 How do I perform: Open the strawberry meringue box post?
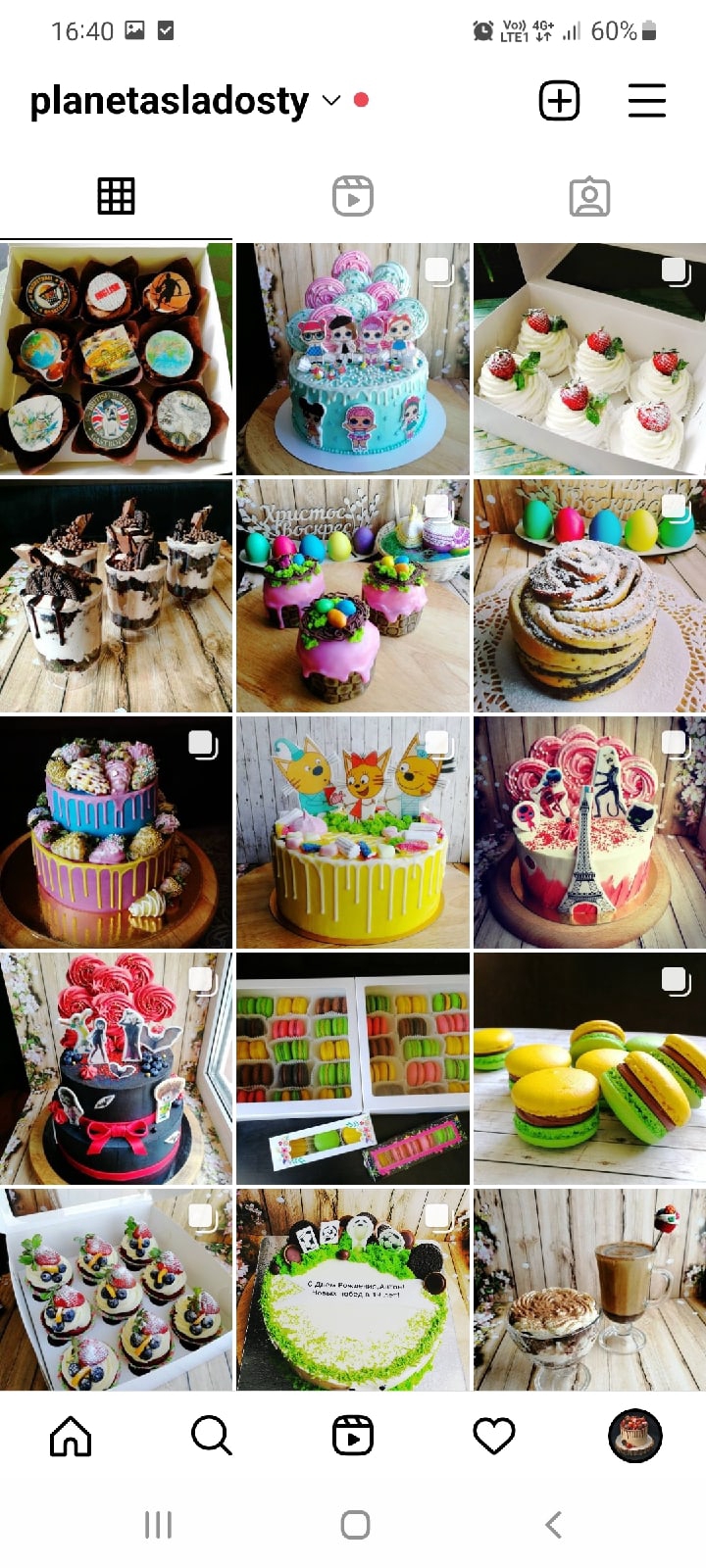point(589,360)
